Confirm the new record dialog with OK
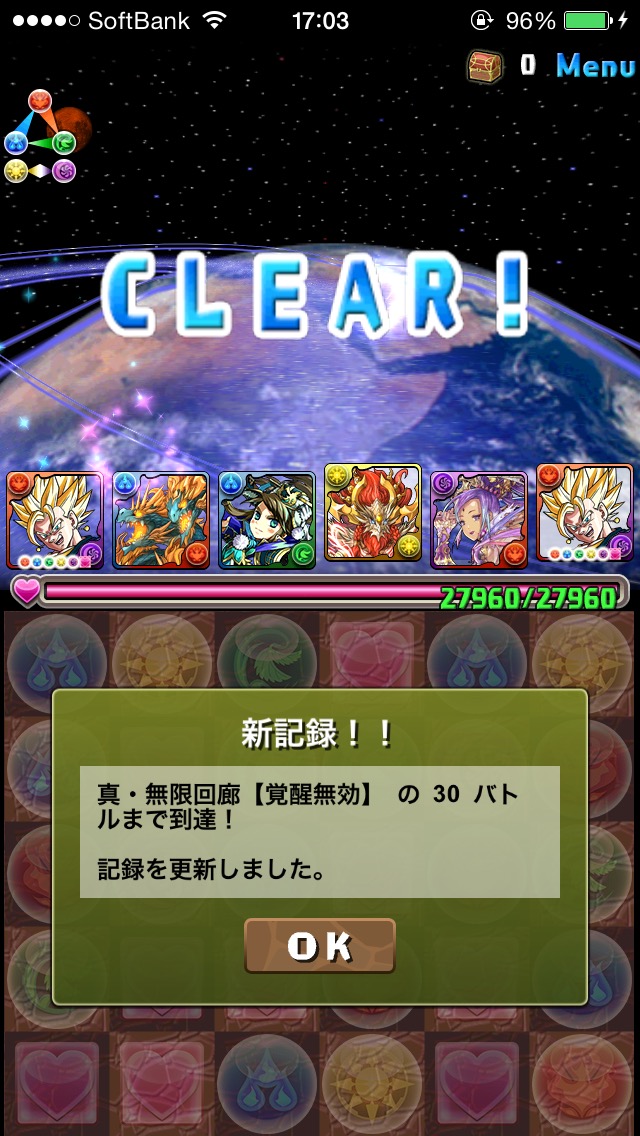 pos(320,945)
